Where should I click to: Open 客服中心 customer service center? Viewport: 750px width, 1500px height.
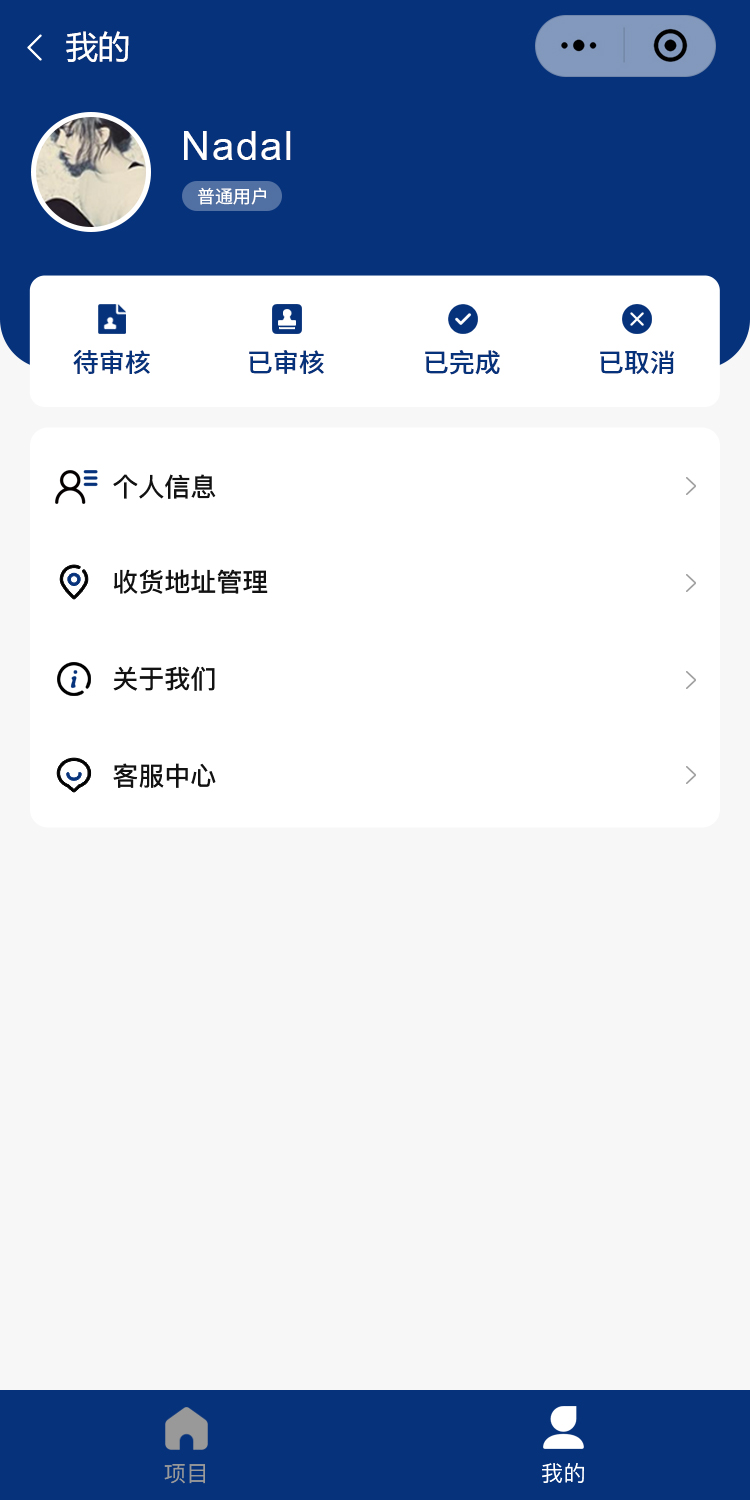pos(375,776)
